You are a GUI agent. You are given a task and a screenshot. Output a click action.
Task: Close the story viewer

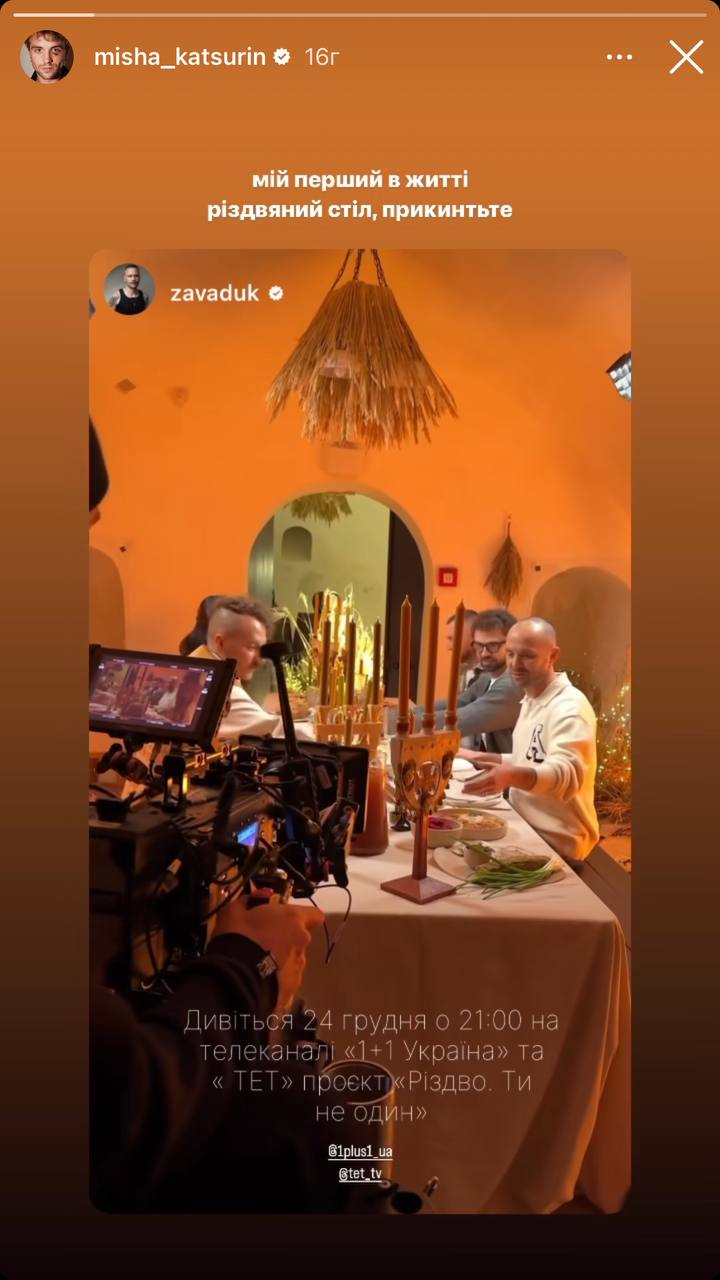[686, 57]
